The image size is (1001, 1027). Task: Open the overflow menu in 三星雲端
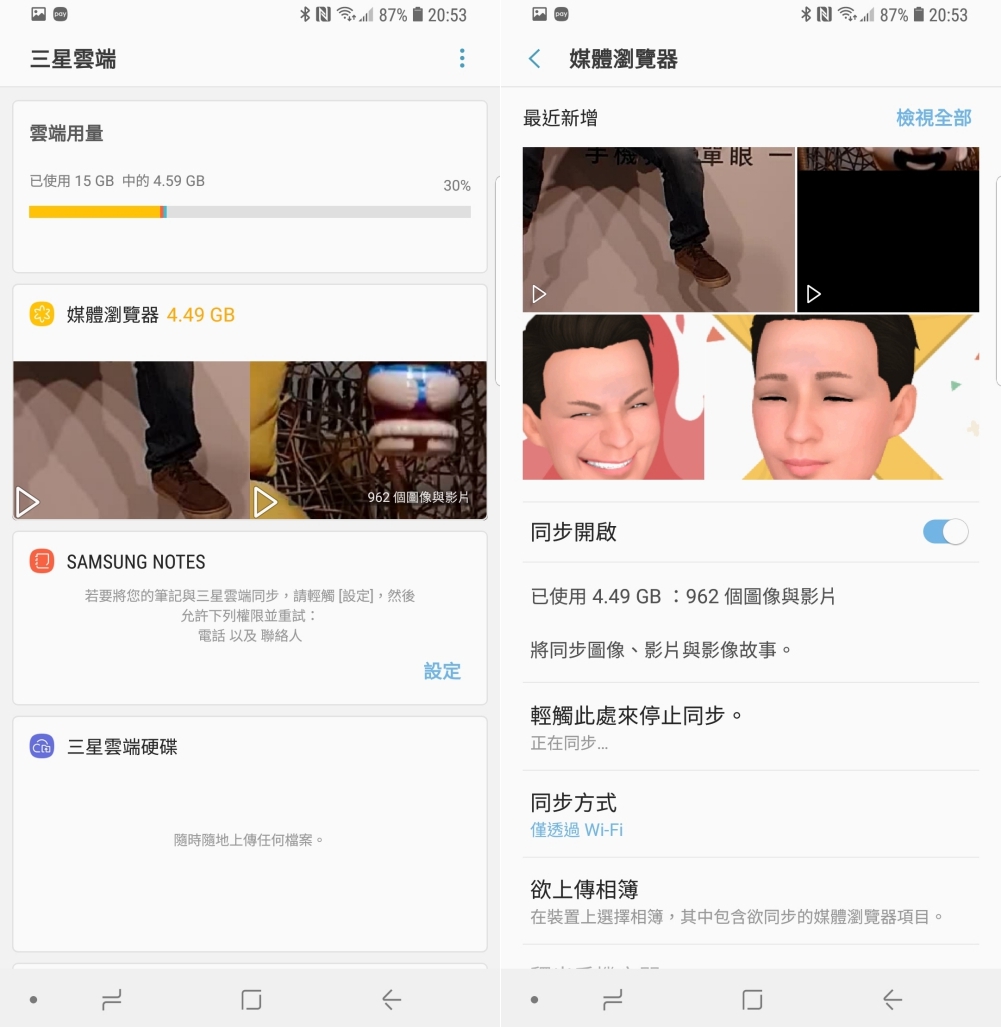click(461, 58)
